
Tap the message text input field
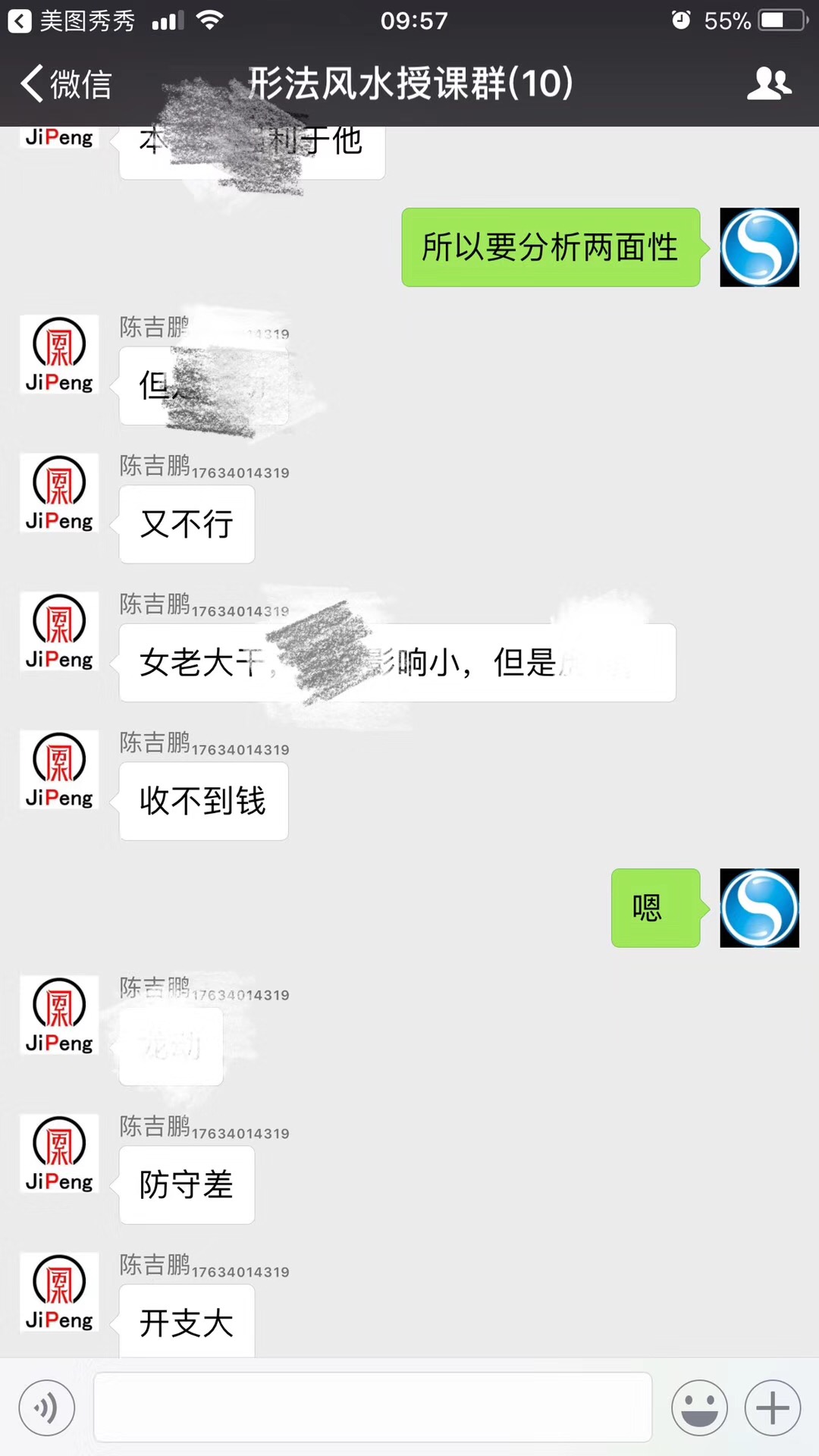[x=372, y=1407]
